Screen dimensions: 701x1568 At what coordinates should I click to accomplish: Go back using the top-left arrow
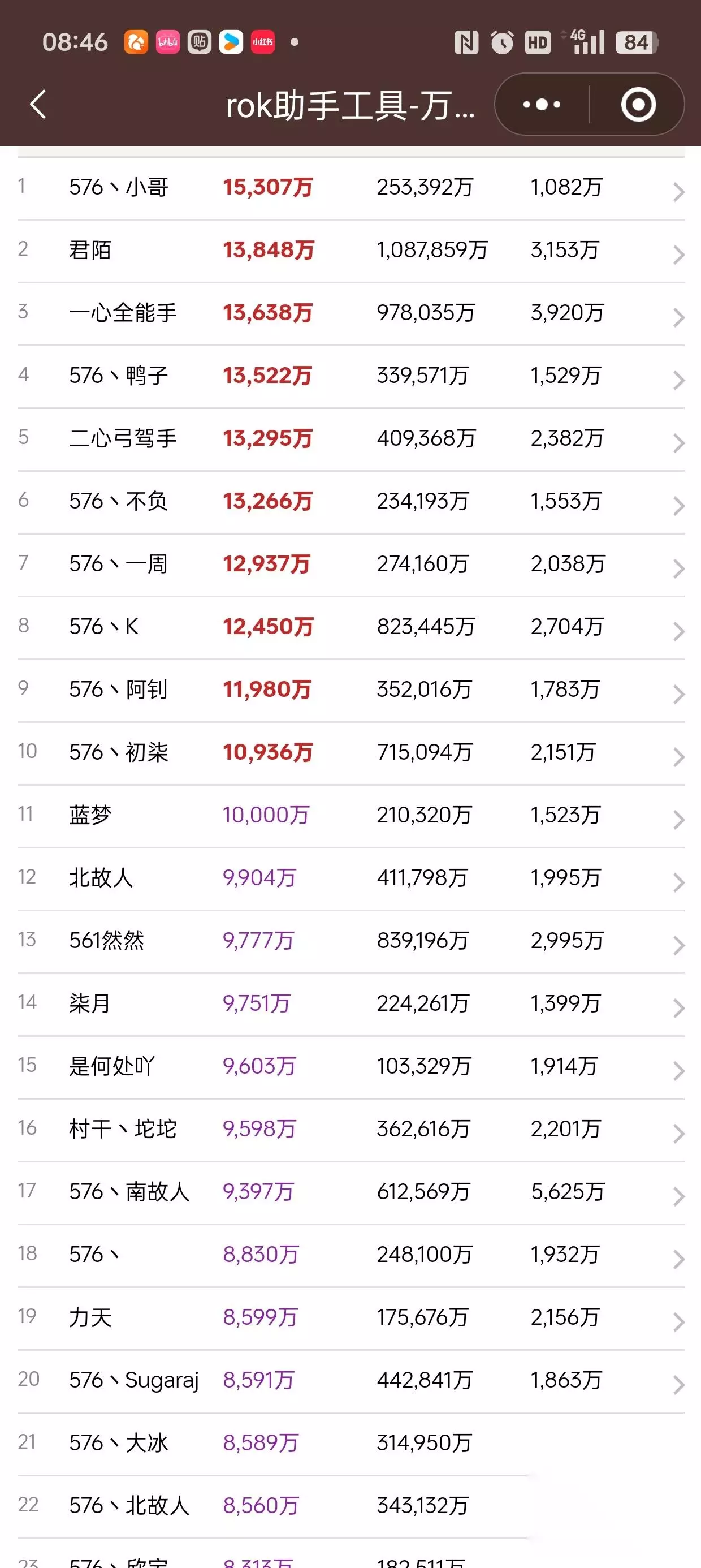pyautogui.click(x=38, y=104)
